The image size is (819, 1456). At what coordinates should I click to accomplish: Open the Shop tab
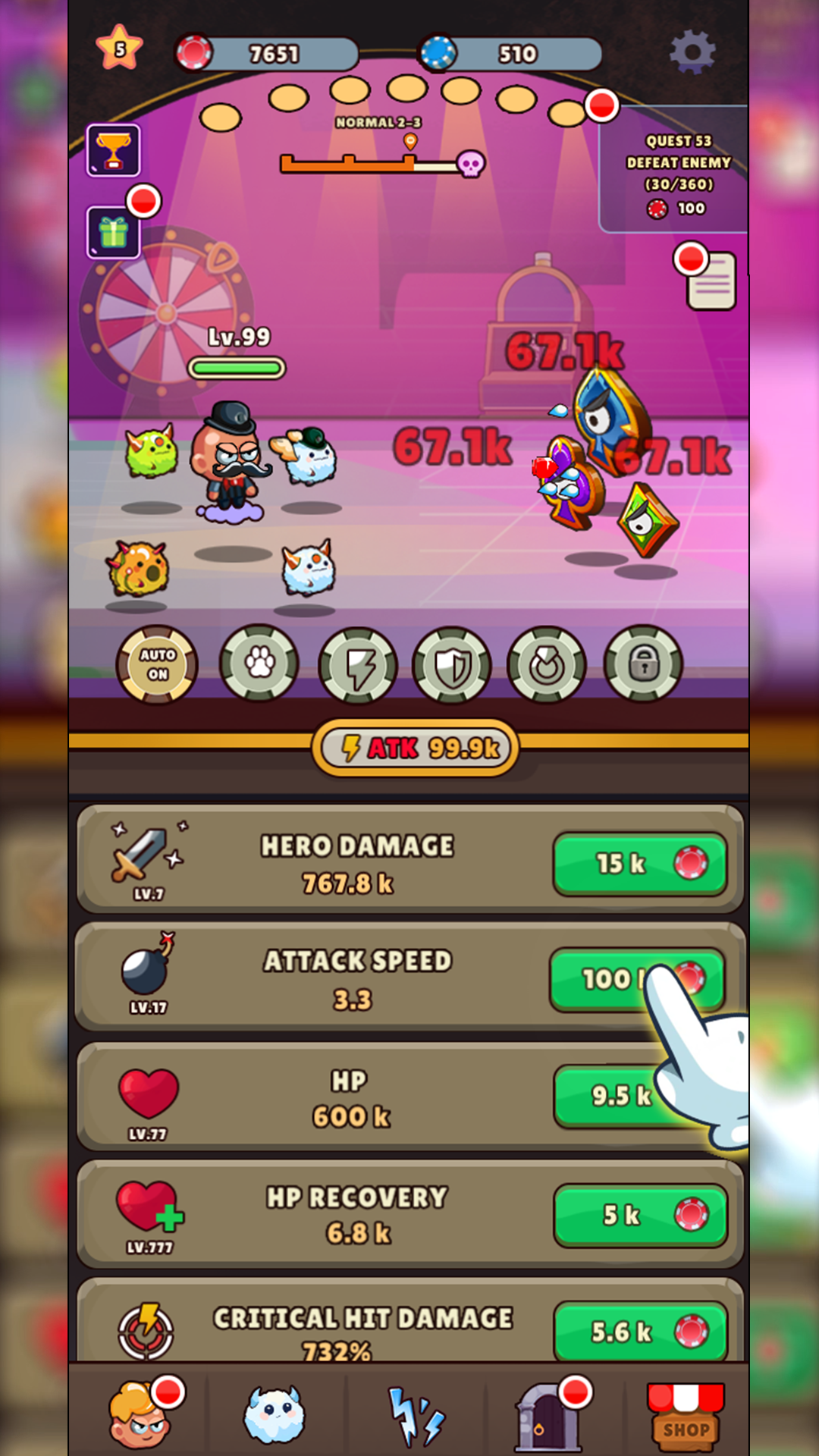(686, 1417)
